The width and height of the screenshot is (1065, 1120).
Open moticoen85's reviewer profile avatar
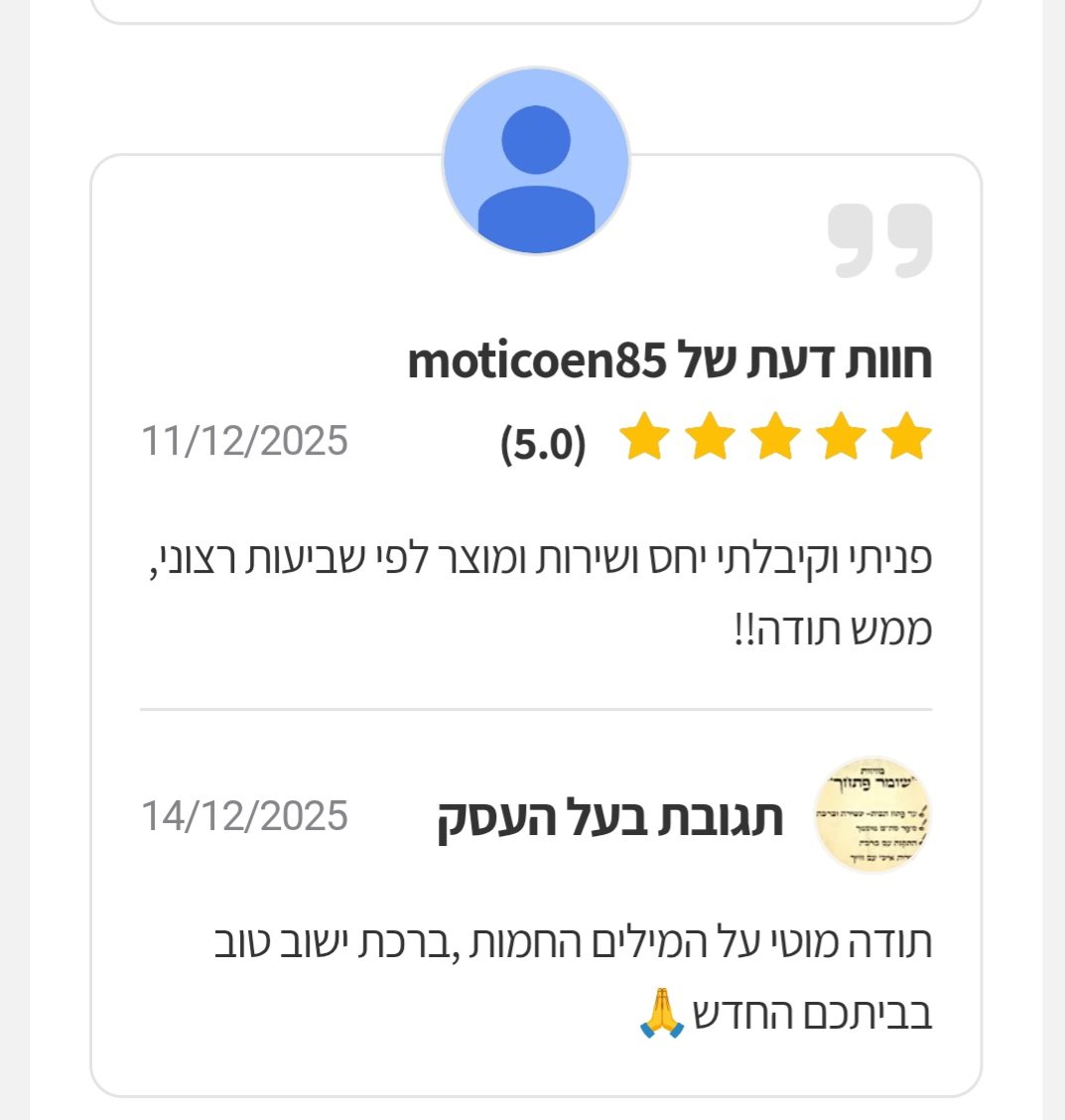536,162
